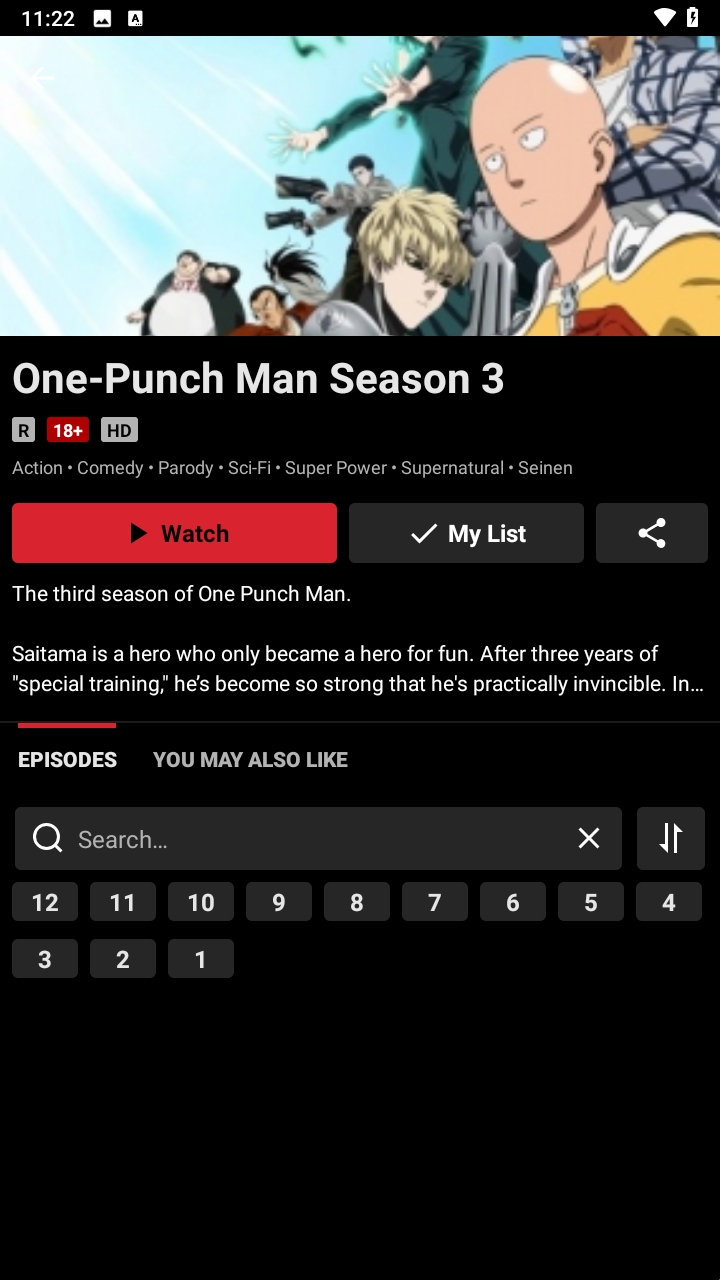Screen dimensions: 720x1280
Task: Open episode 11
Action: 123,902
